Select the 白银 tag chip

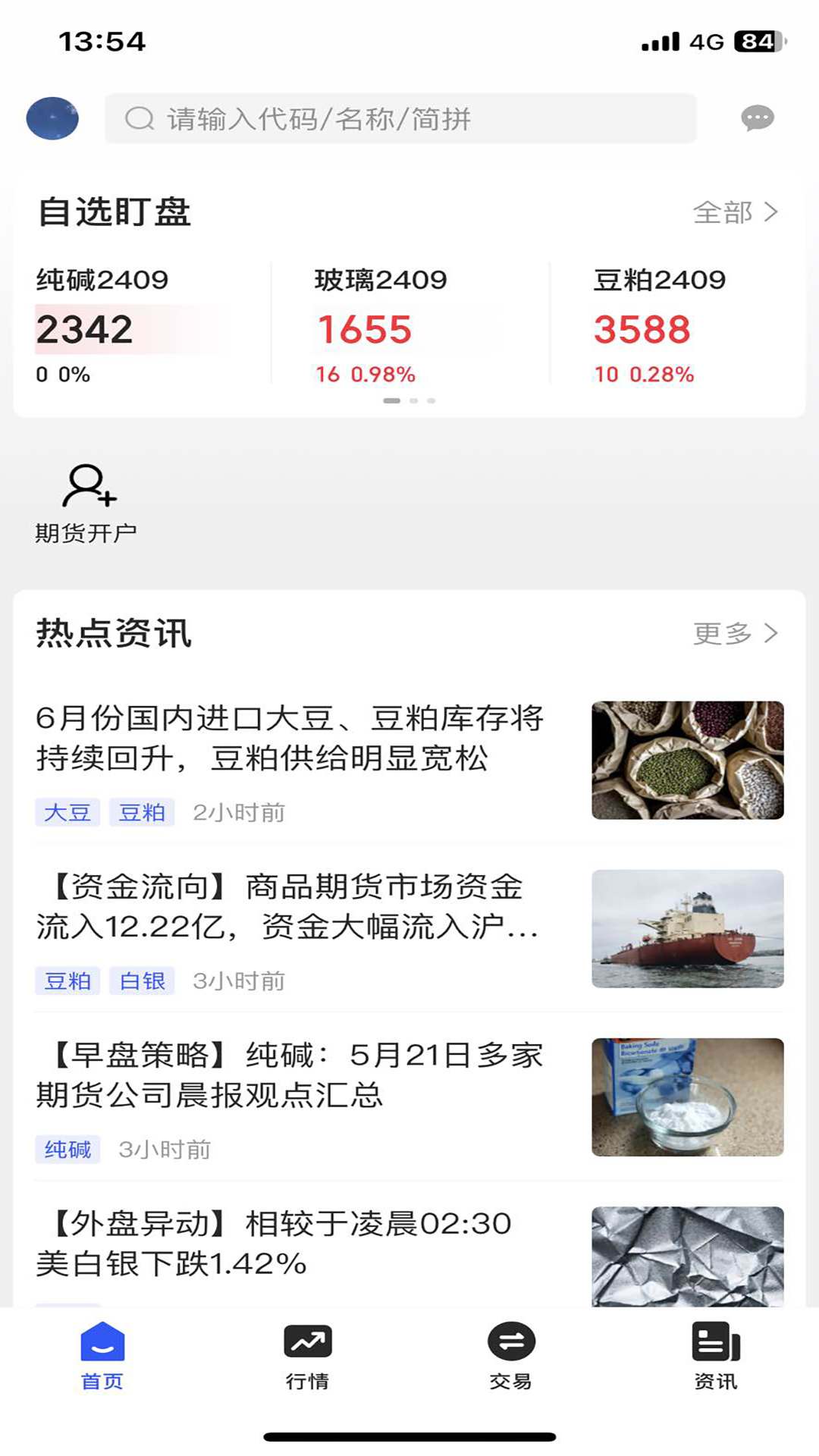coord(142,981)
